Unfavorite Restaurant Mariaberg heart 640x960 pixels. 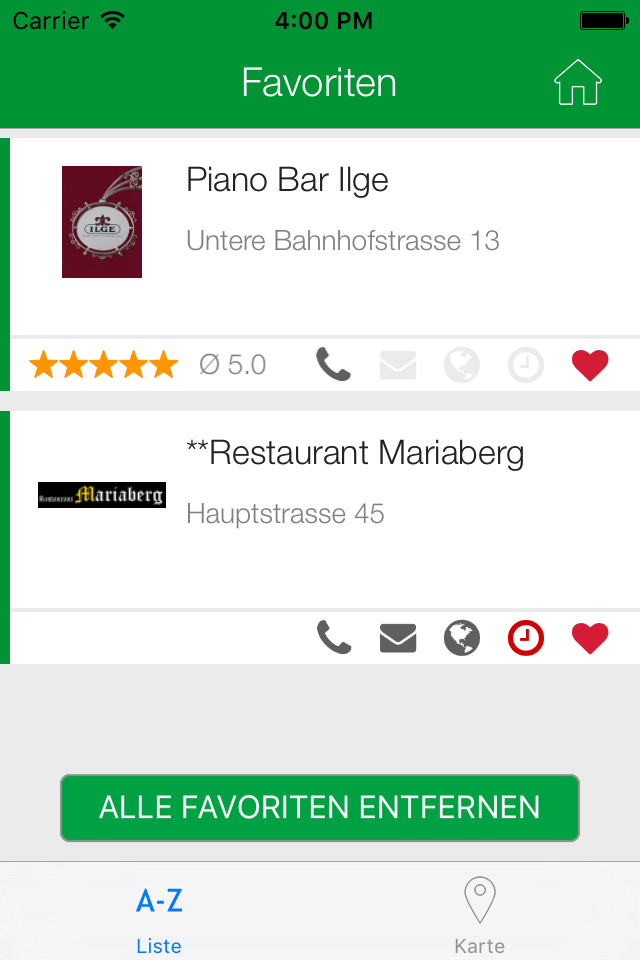coord(590,637)
